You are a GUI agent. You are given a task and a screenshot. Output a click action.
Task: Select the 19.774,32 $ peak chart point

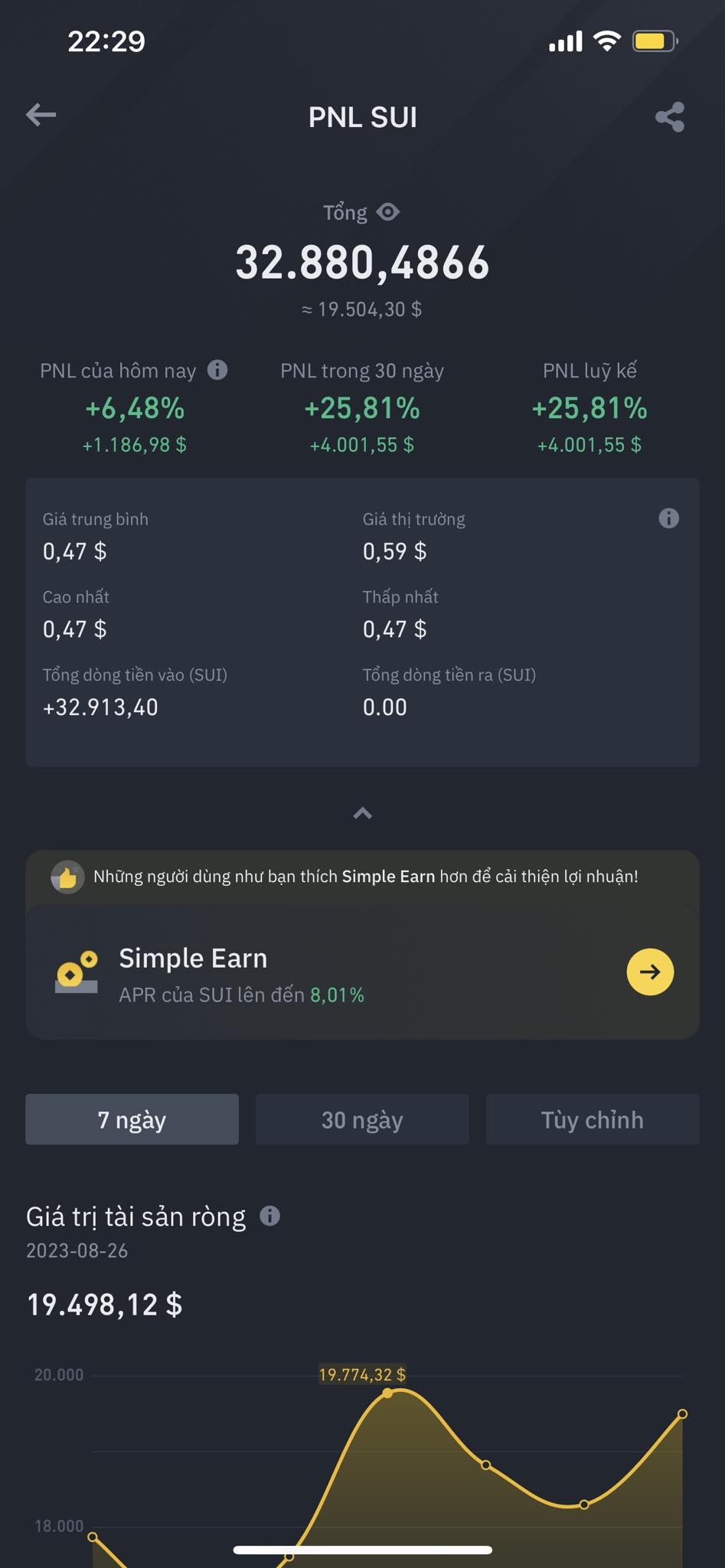point(388,1393)
